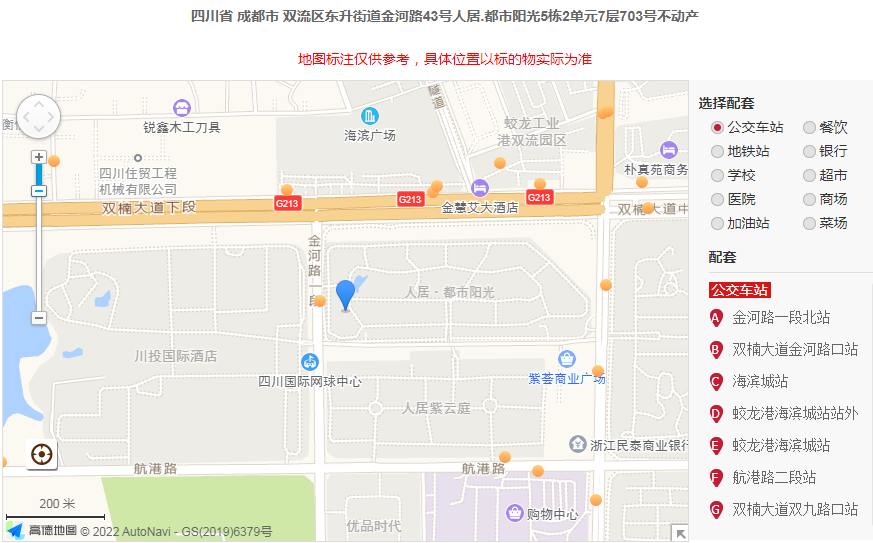Image resolution: width=873 pixels, height=543 pixels.
Task: Select the 学校 radio option
Action: pos(717,175)
